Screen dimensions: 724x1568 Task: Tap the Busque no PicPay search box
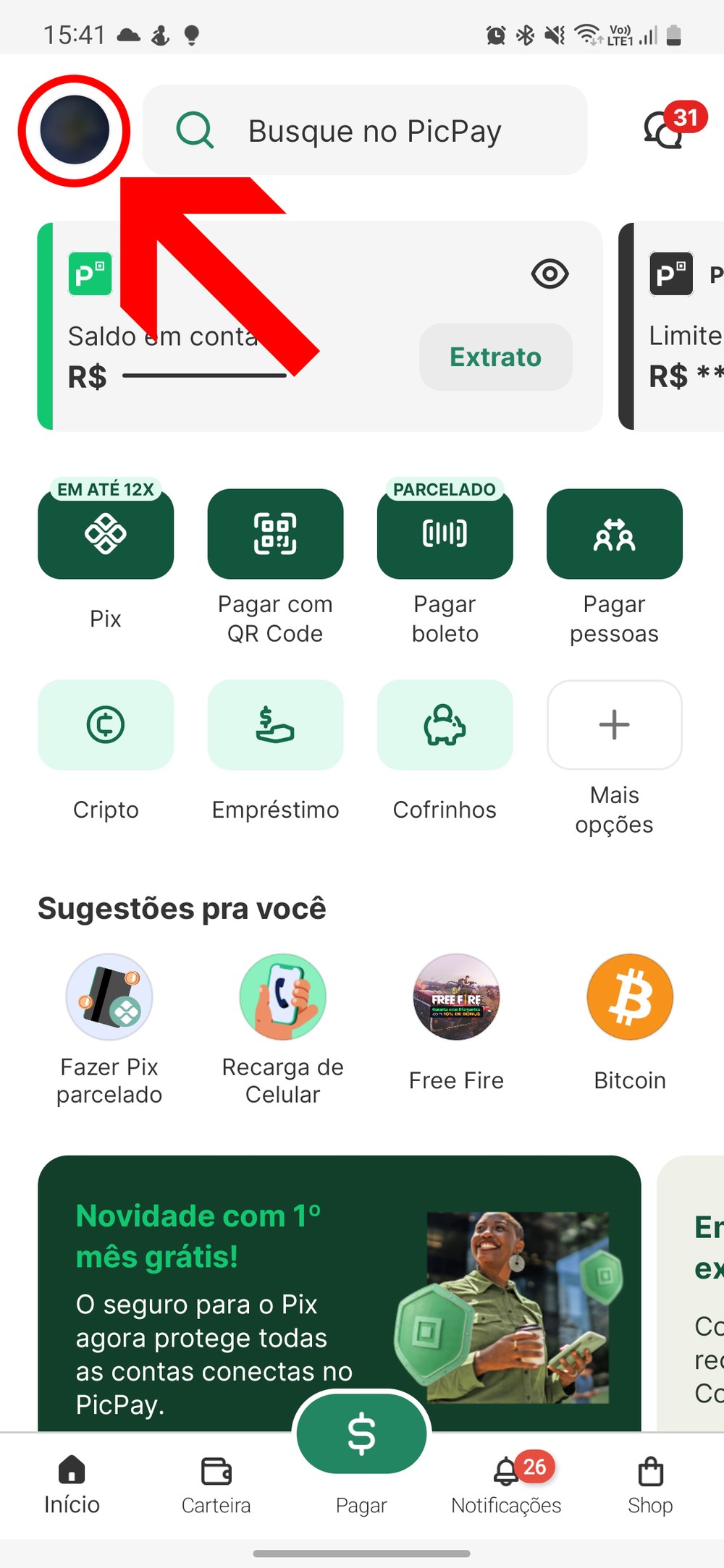coord(365,131)
